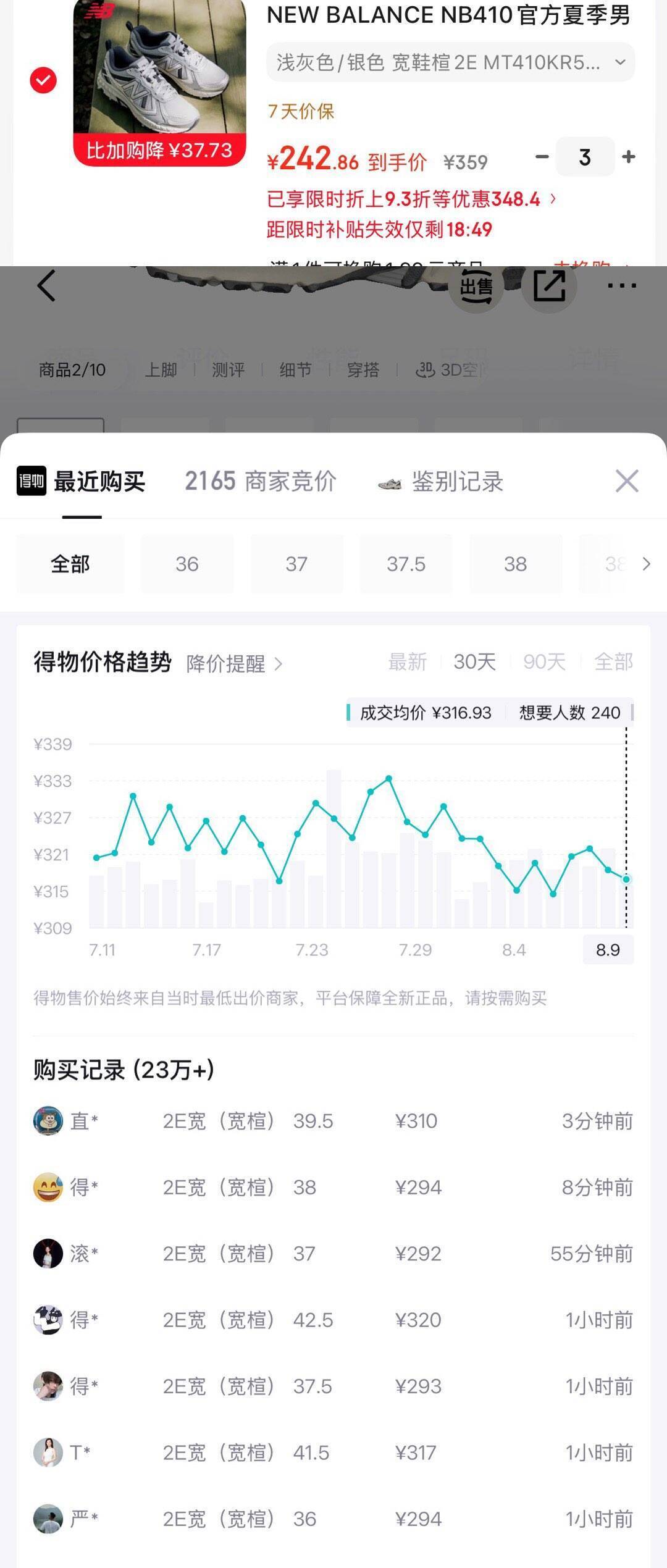Open the three-dot overflow menu
The image size is (667, 1568).
621,285
